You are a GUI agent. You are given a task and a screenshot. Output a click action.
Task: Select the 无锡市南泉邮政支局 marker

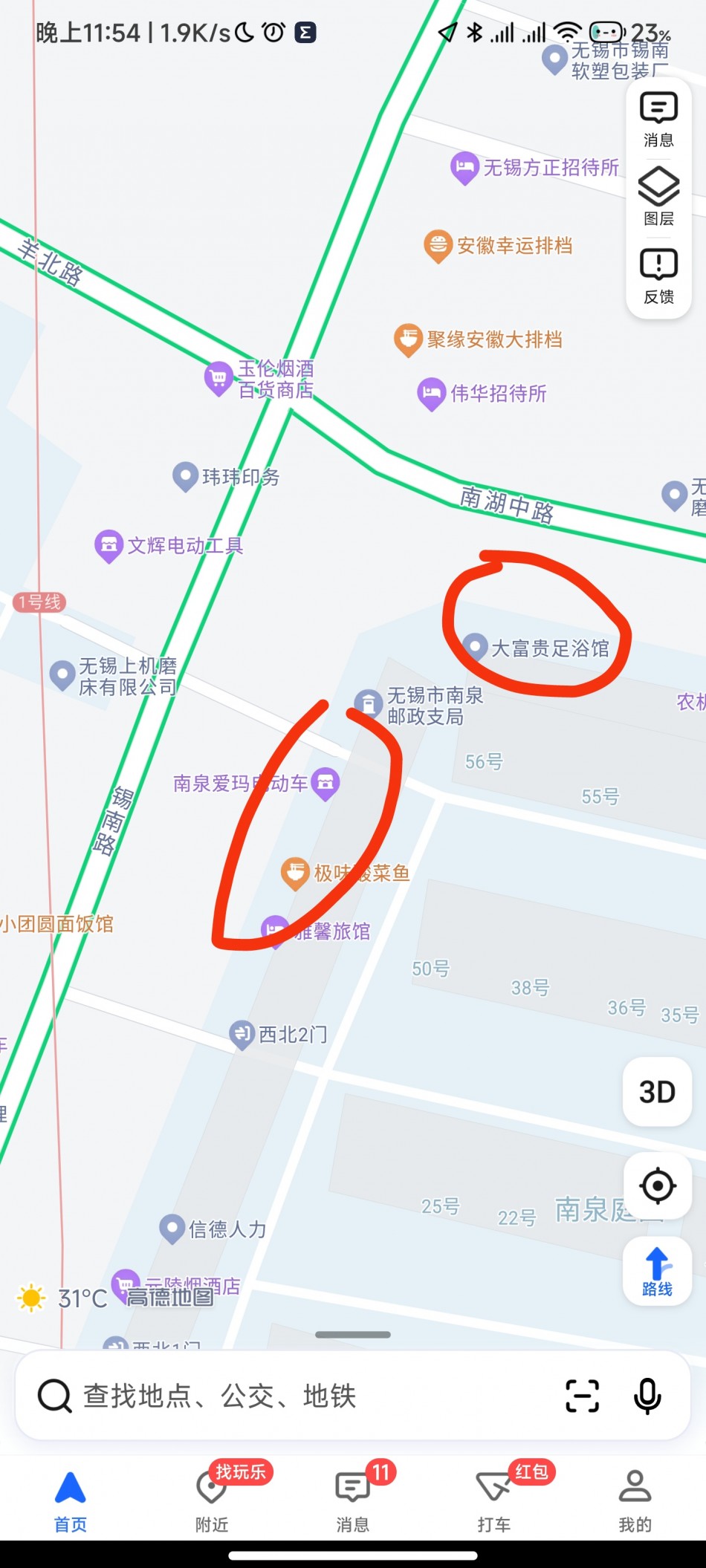[x=368, y=702]
